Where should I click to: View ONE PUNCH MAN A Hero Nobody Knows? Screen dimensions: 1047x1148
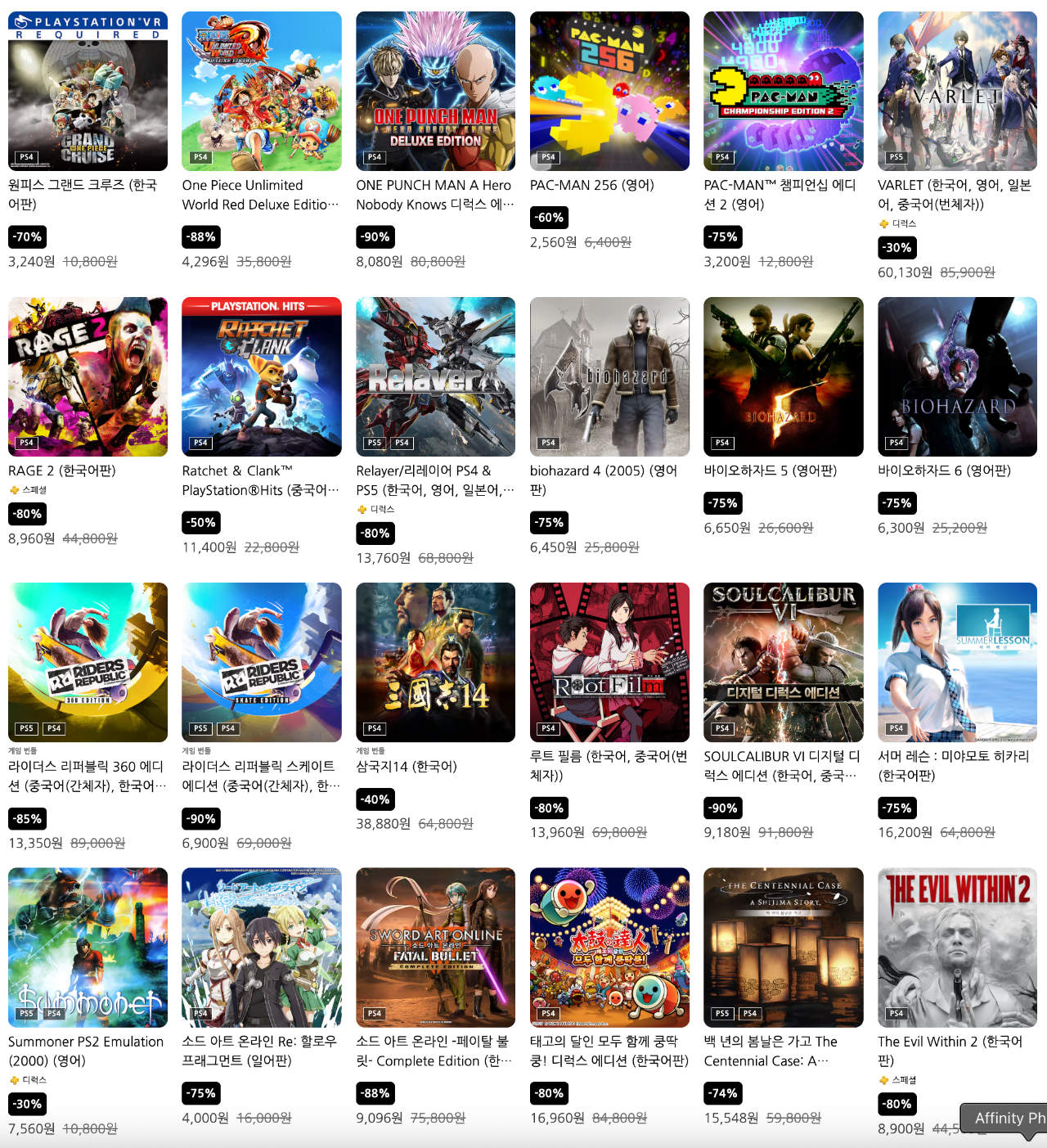click(x=435, y=91)
